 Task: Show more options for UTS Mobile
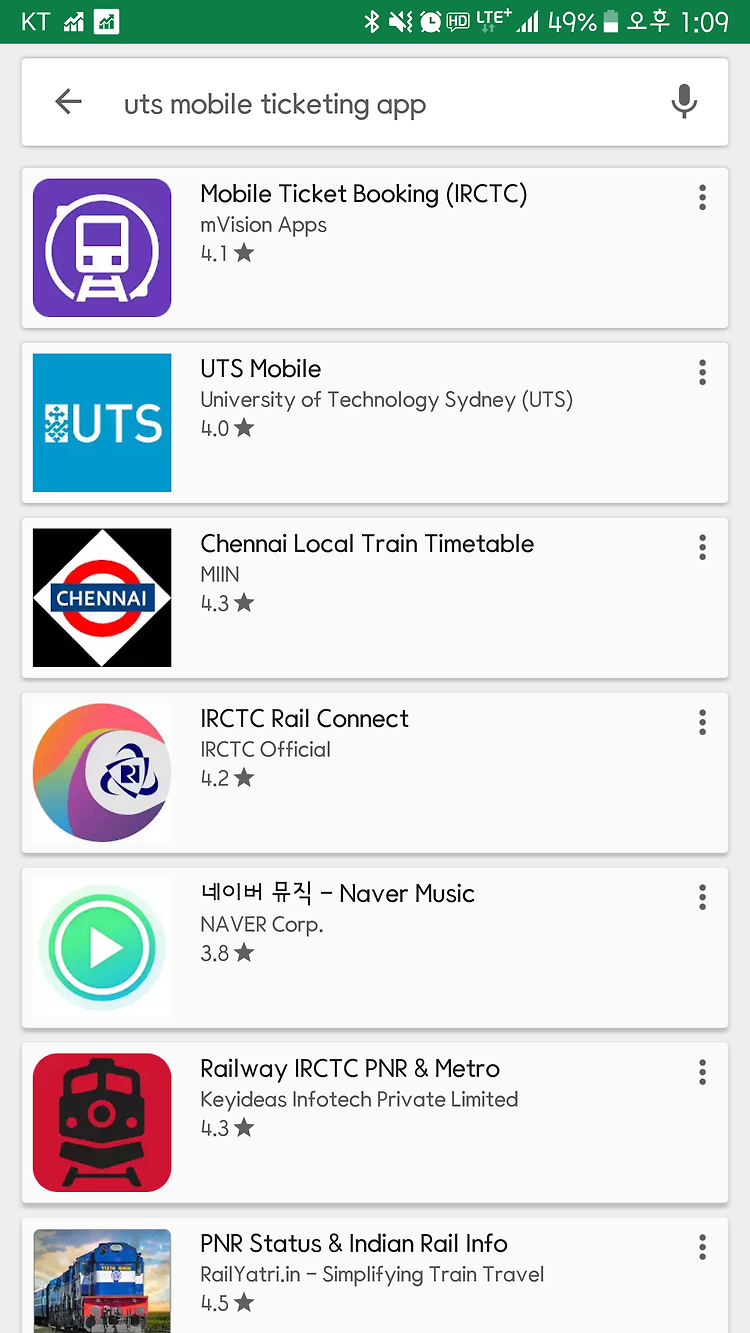702,372
